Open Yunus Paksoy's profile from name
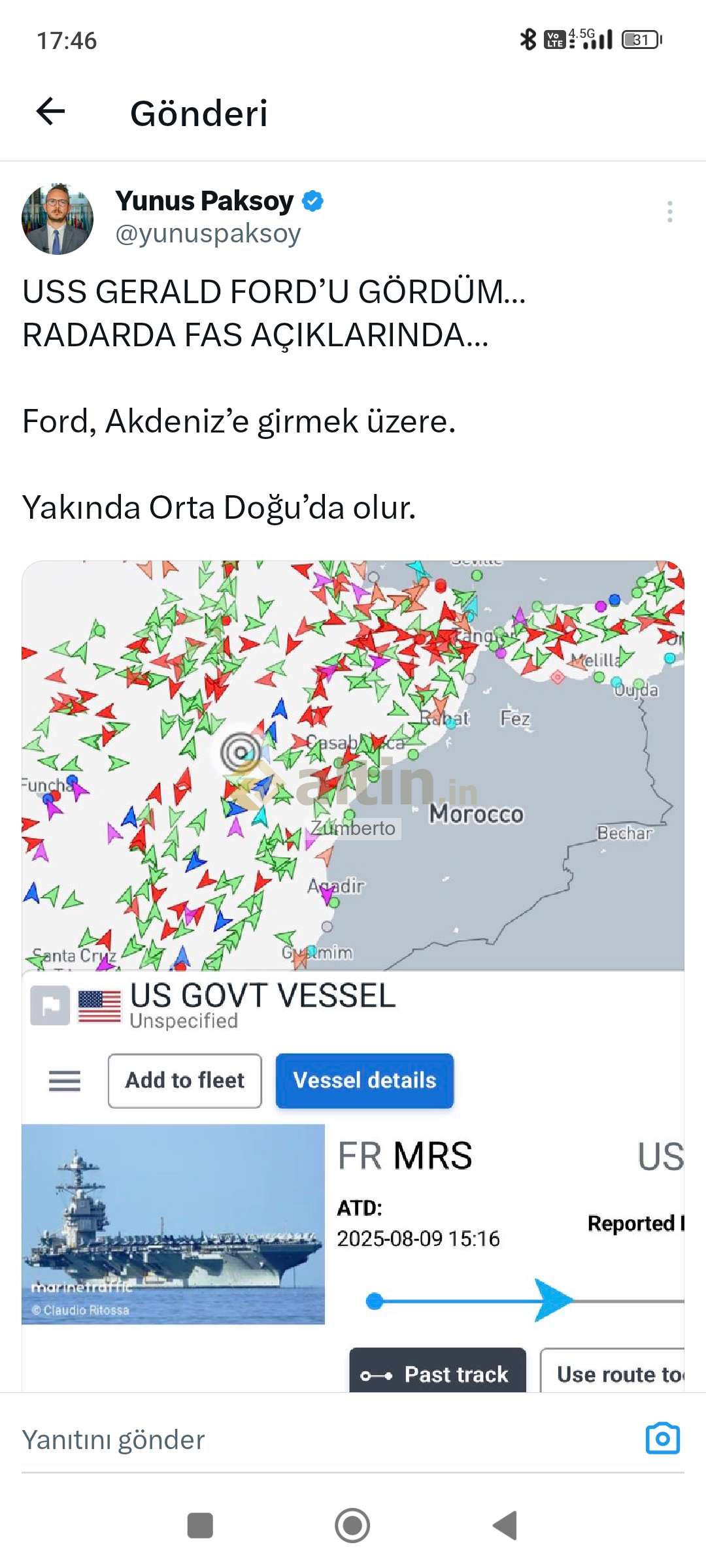The height and width of the screenshot is (1568, 706). coord(205,201)
